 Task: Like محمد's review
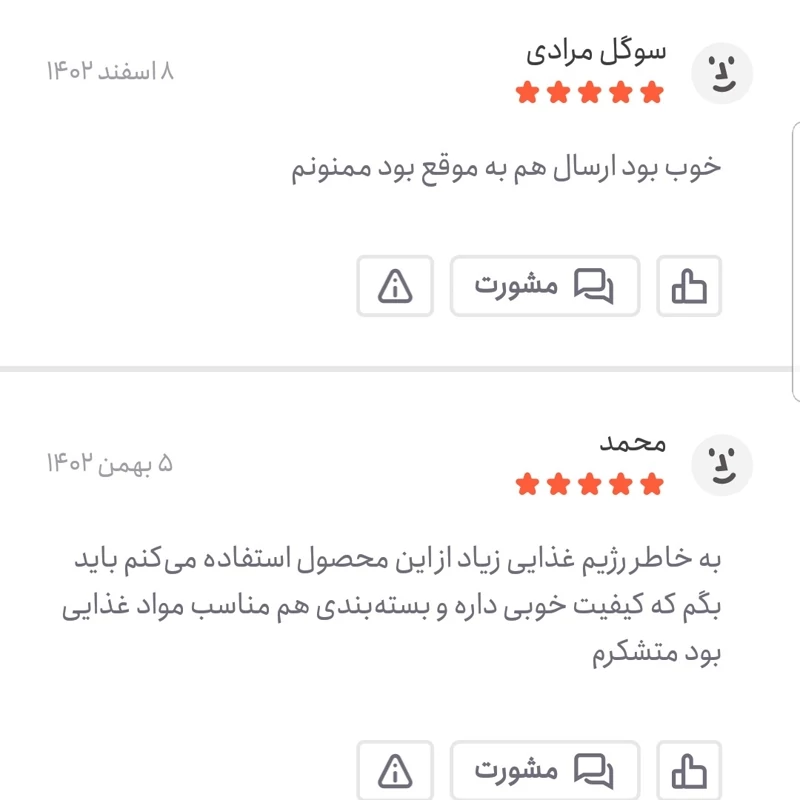(x=689, y=771)
